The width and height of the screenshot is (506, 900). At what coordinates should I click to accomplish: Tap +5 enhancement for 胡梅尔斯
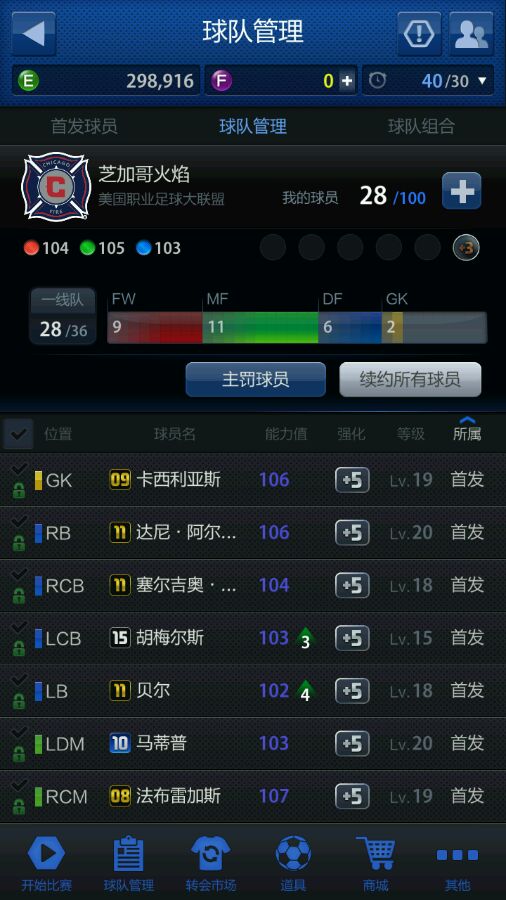click(352, 638)
